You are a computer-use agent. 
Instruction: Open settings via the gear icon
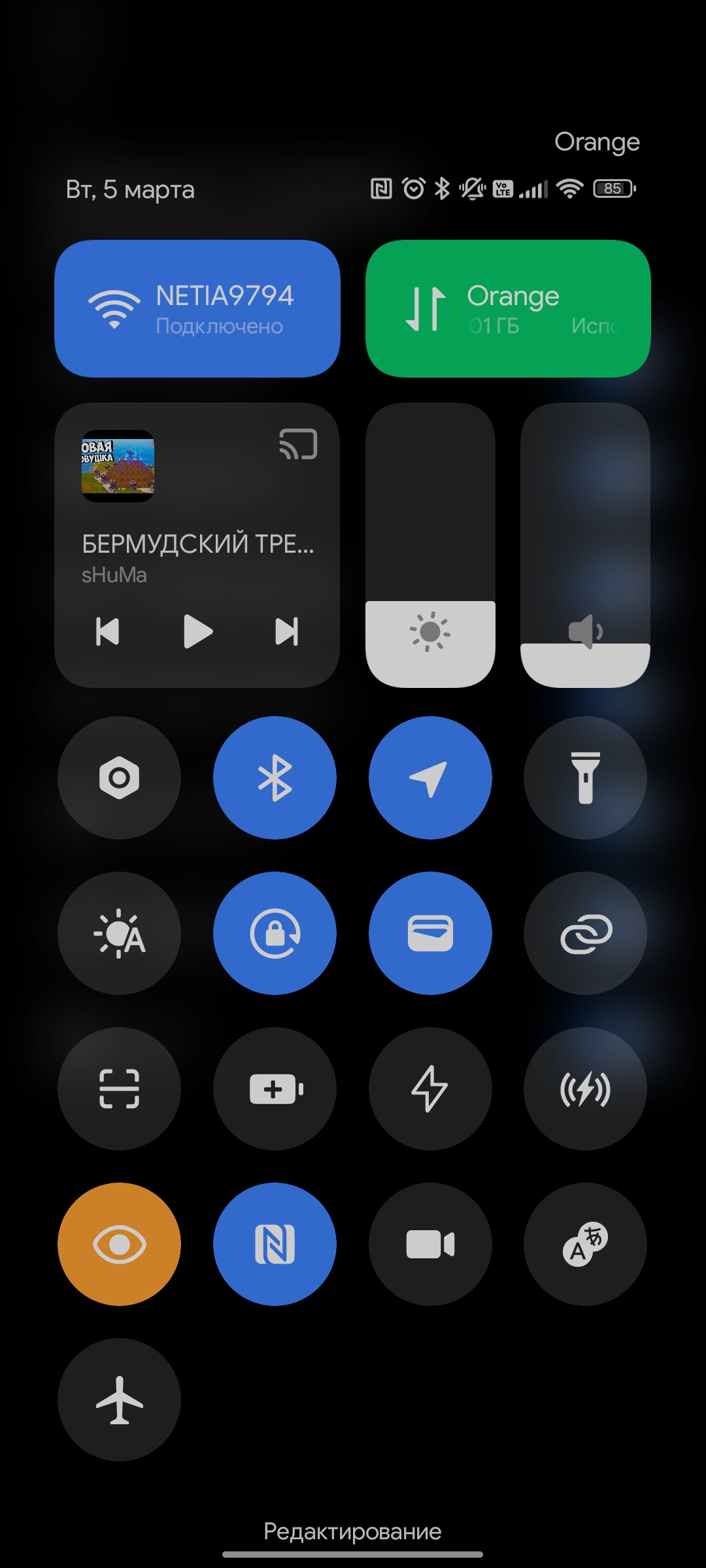[119, 777]
